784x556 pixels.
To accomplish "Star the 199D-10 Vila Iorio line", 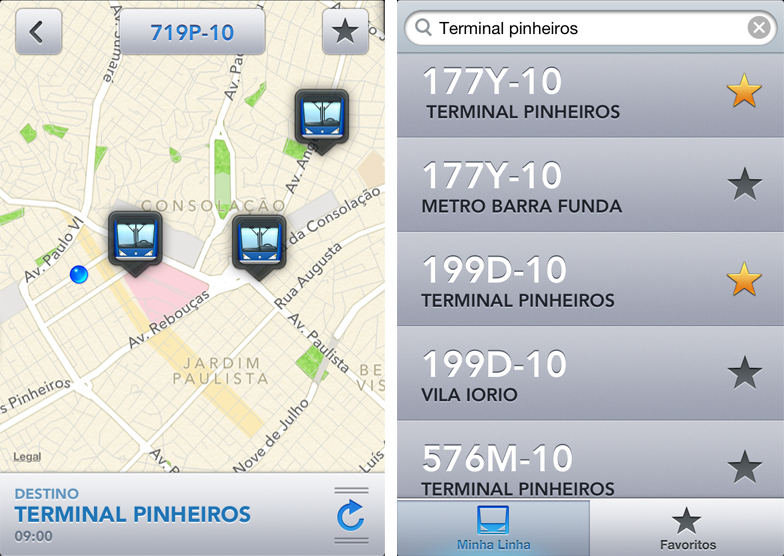I will tap(744, 373).
